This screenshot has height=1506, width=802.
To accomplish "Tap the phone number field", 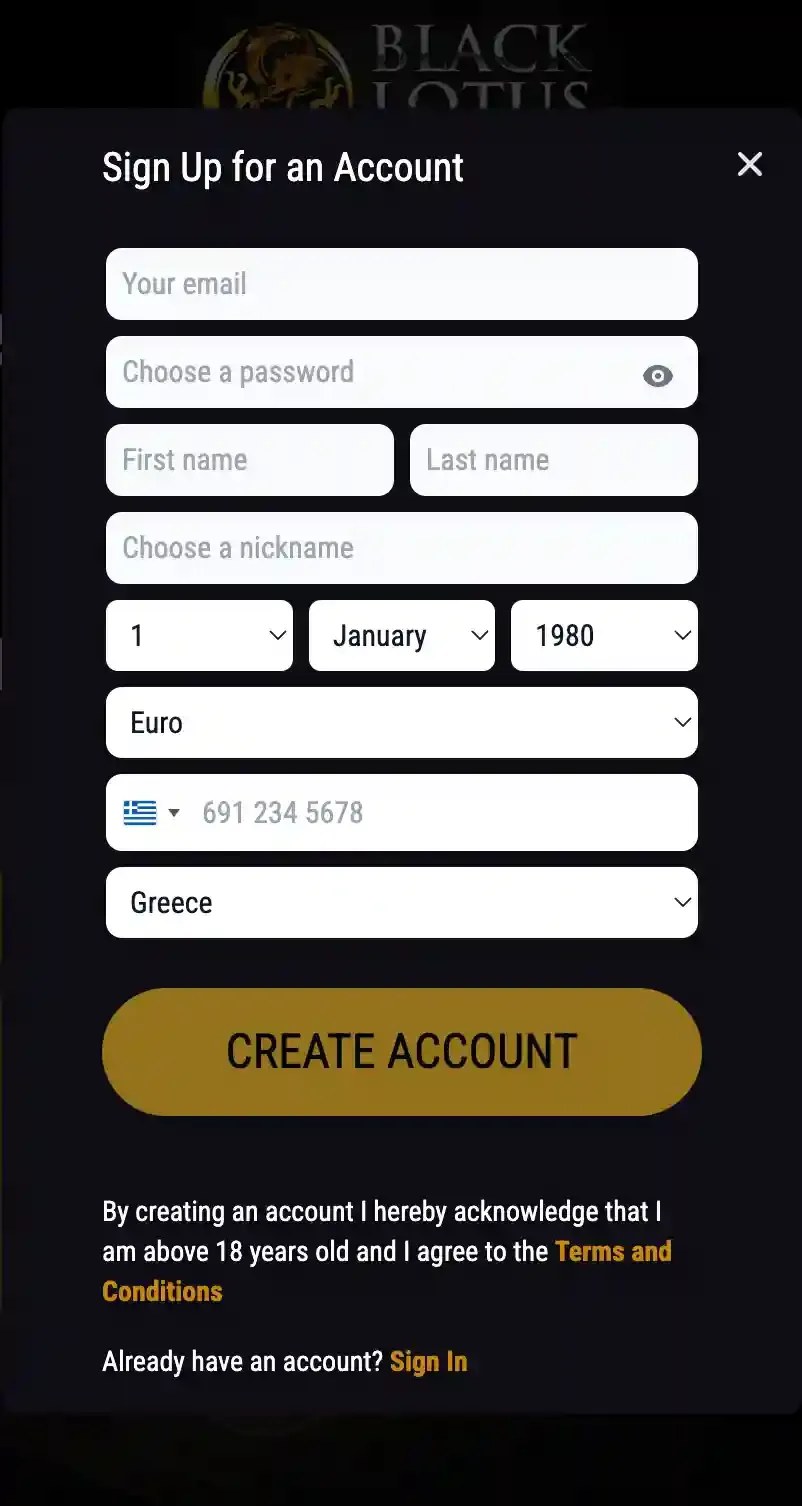I will click(440, 813).
